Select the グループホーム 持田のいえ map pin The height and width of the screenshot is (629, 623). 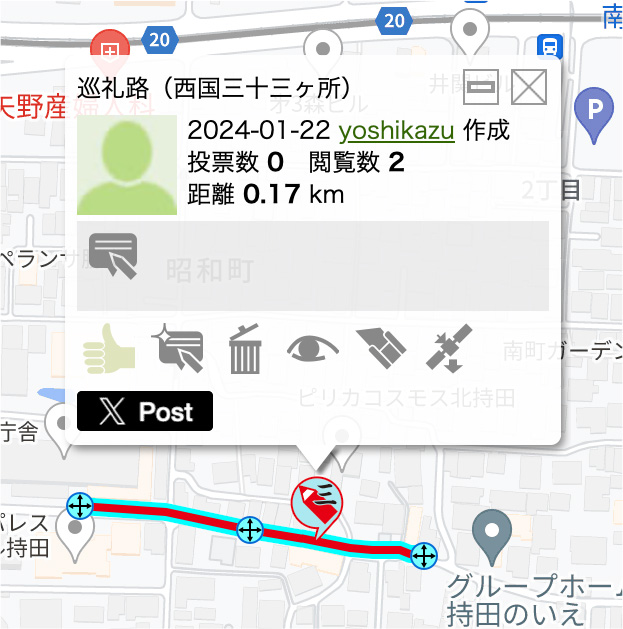pyautogui.click(x=491, y=531)
